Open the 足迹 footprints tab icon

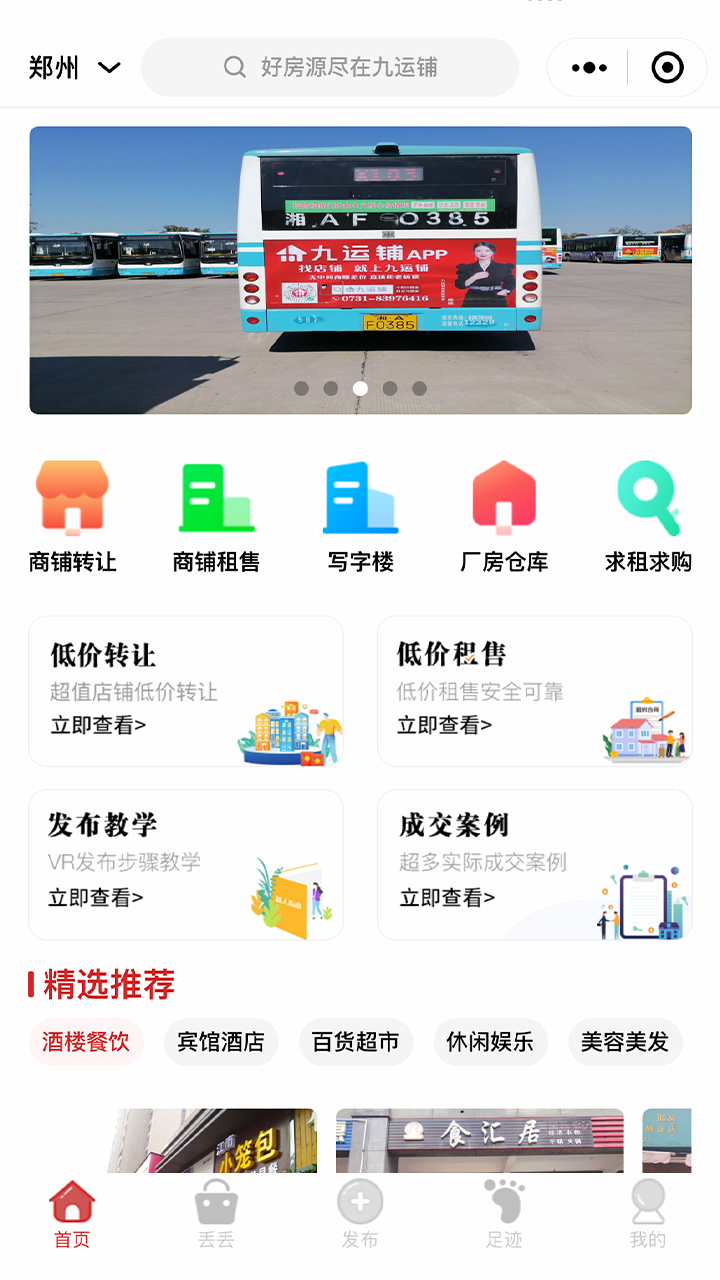coord(503,1212)
